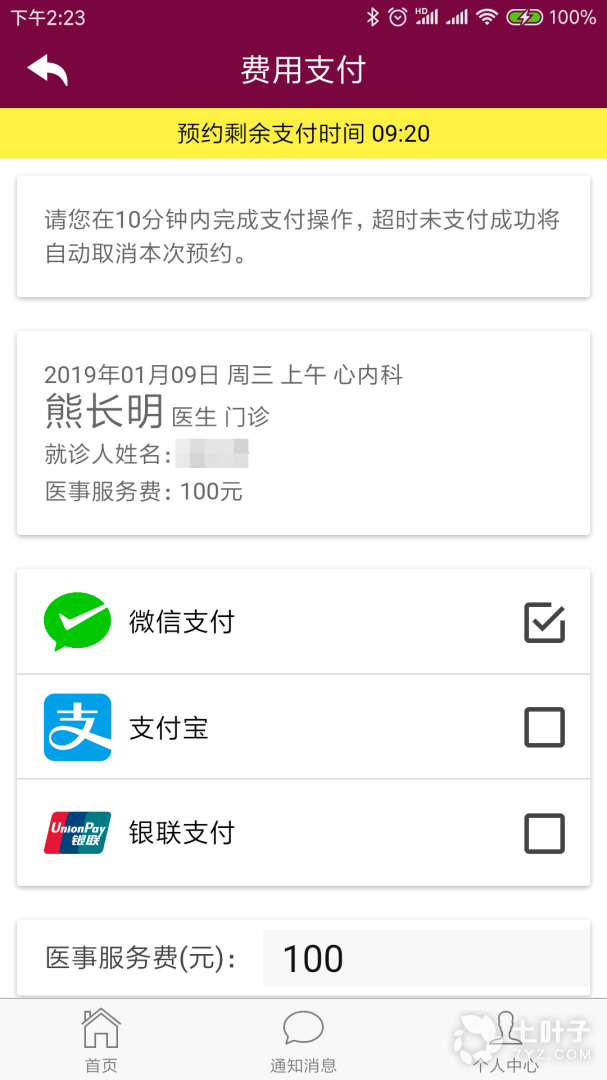The image size is (607, 1080).
Task: Go to the 个人中心 tab
Action: tap(506, 1040)
